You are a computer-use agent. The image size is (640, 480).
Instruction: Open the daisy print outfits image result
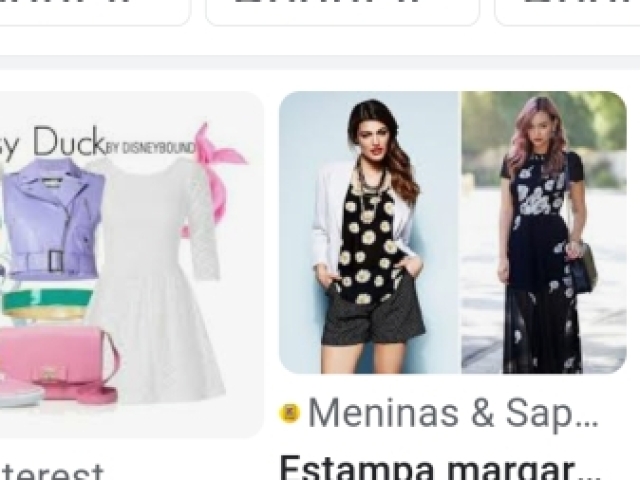point(452,232)
